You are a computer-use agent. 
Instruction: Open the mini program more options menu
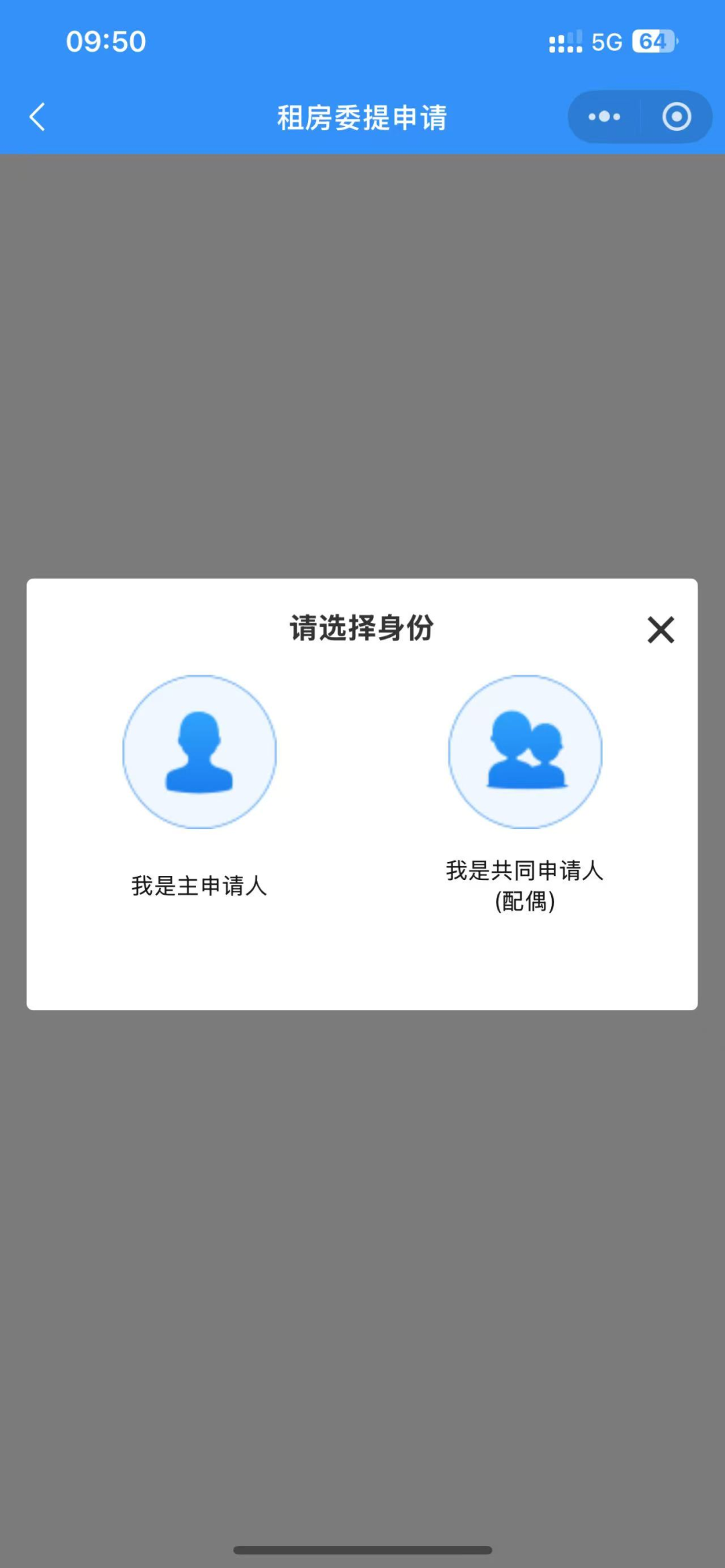pyautogui.click(x=604, y=117)
